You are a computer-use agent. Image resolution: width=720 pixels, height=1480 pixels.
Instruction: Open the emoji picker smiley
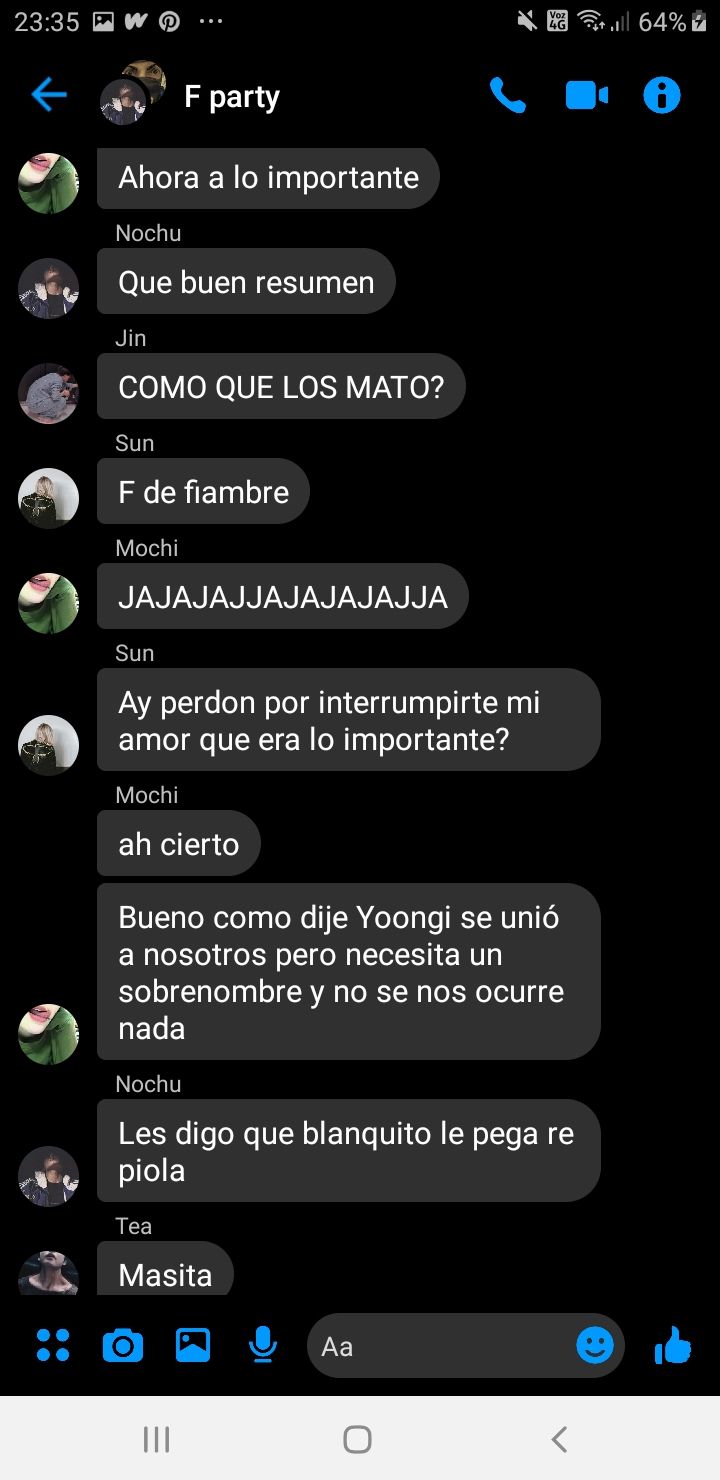(x=595, y=1346)
